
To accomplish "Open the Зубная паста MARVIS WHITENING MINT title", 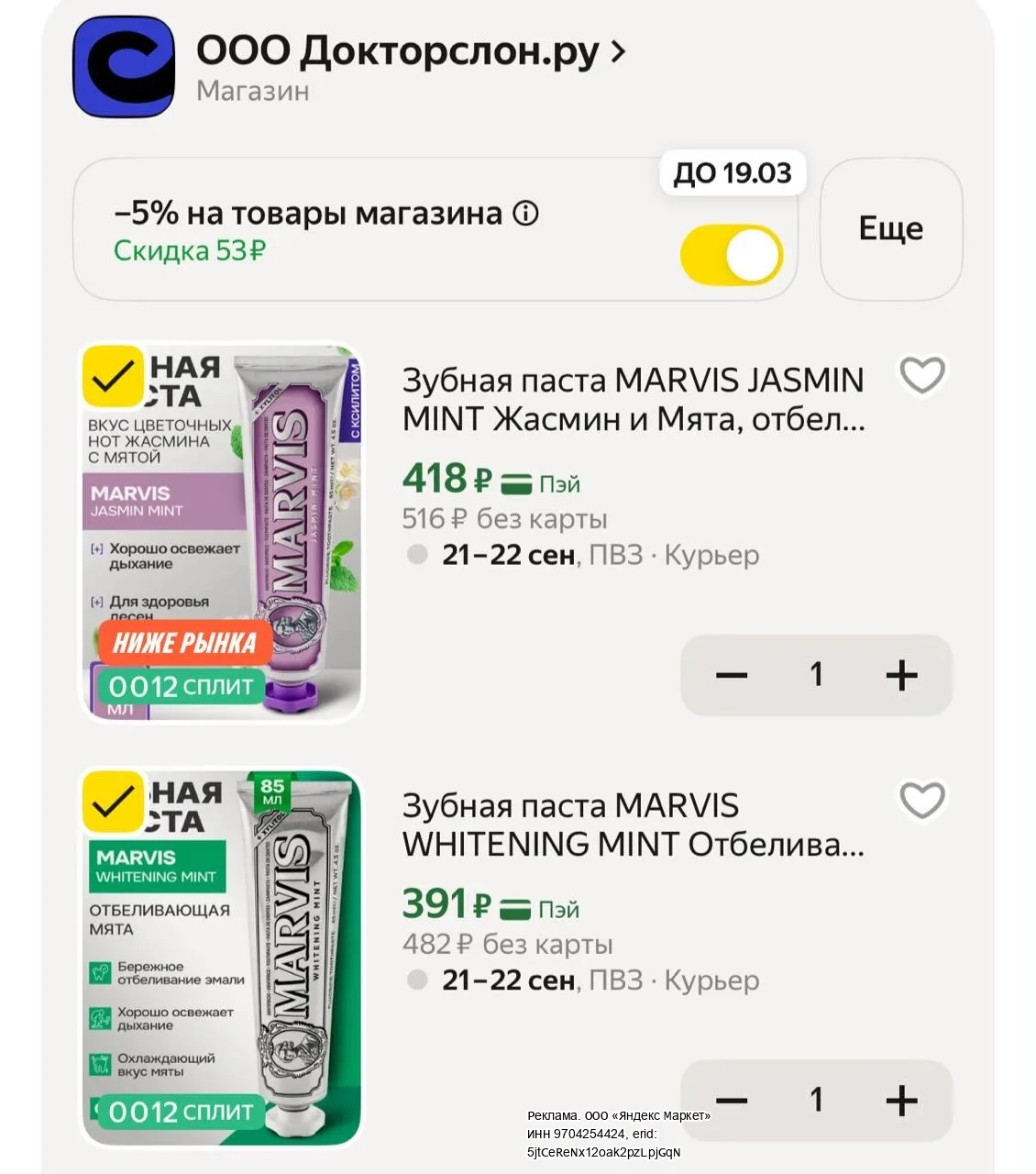I will coord(634,825).
